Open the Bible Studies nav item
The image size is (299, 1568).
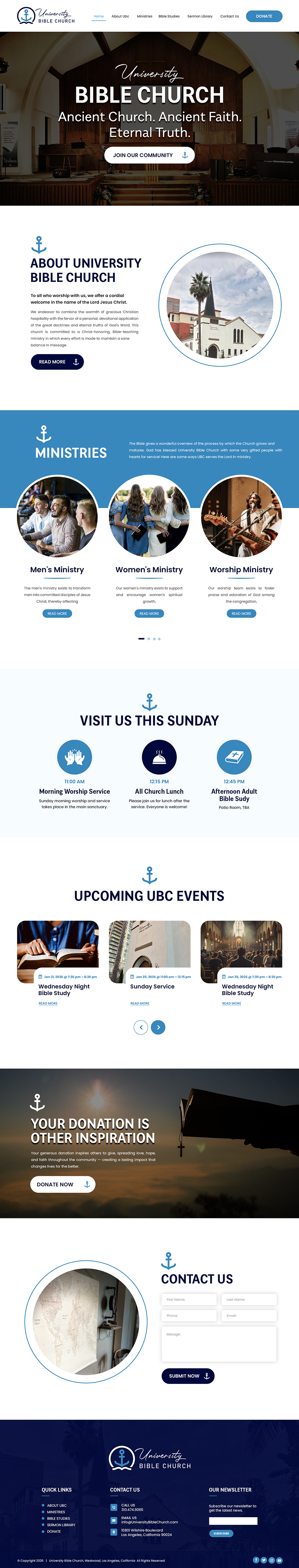(169, 16)
